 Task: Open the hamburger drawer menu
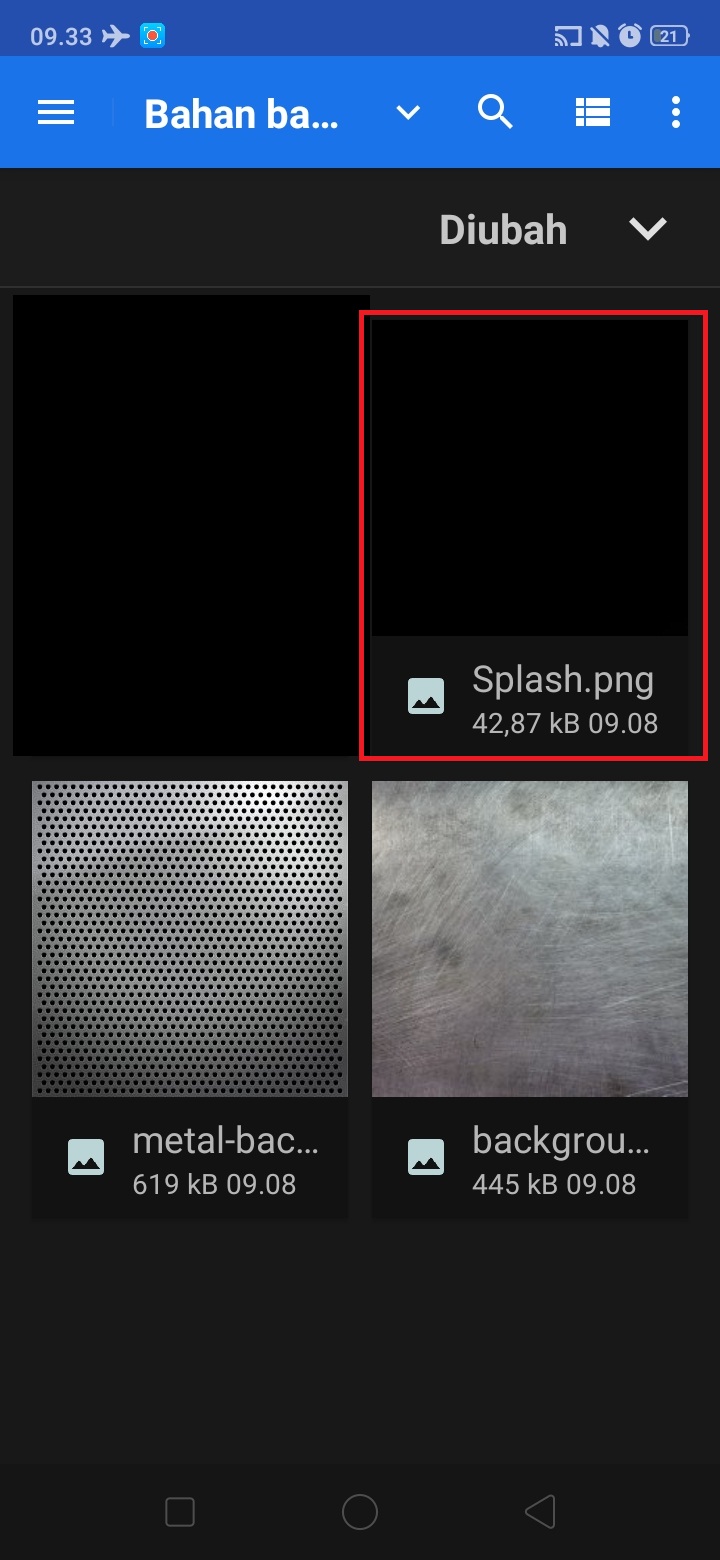[x=56, y=113]
